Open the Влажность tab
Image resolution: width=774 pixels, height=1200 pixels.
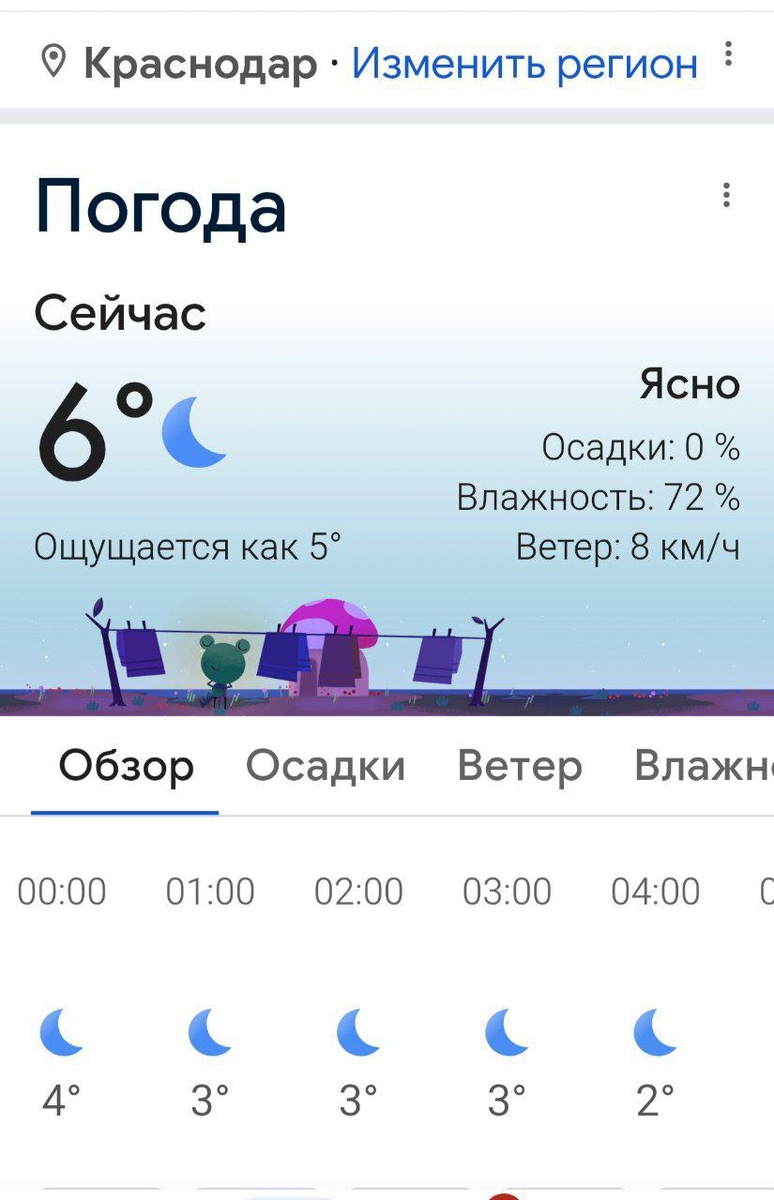[x=704, y=767]
